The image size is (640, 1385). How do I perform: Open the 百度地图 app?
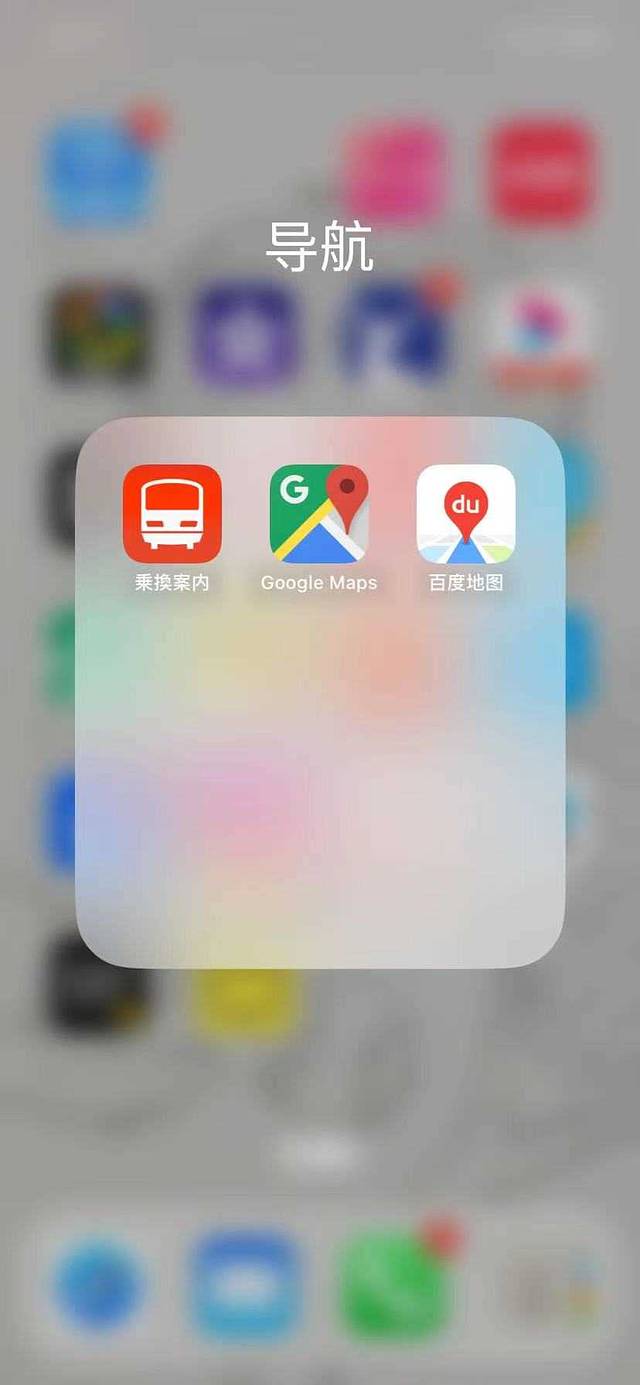tap(466, 514)
